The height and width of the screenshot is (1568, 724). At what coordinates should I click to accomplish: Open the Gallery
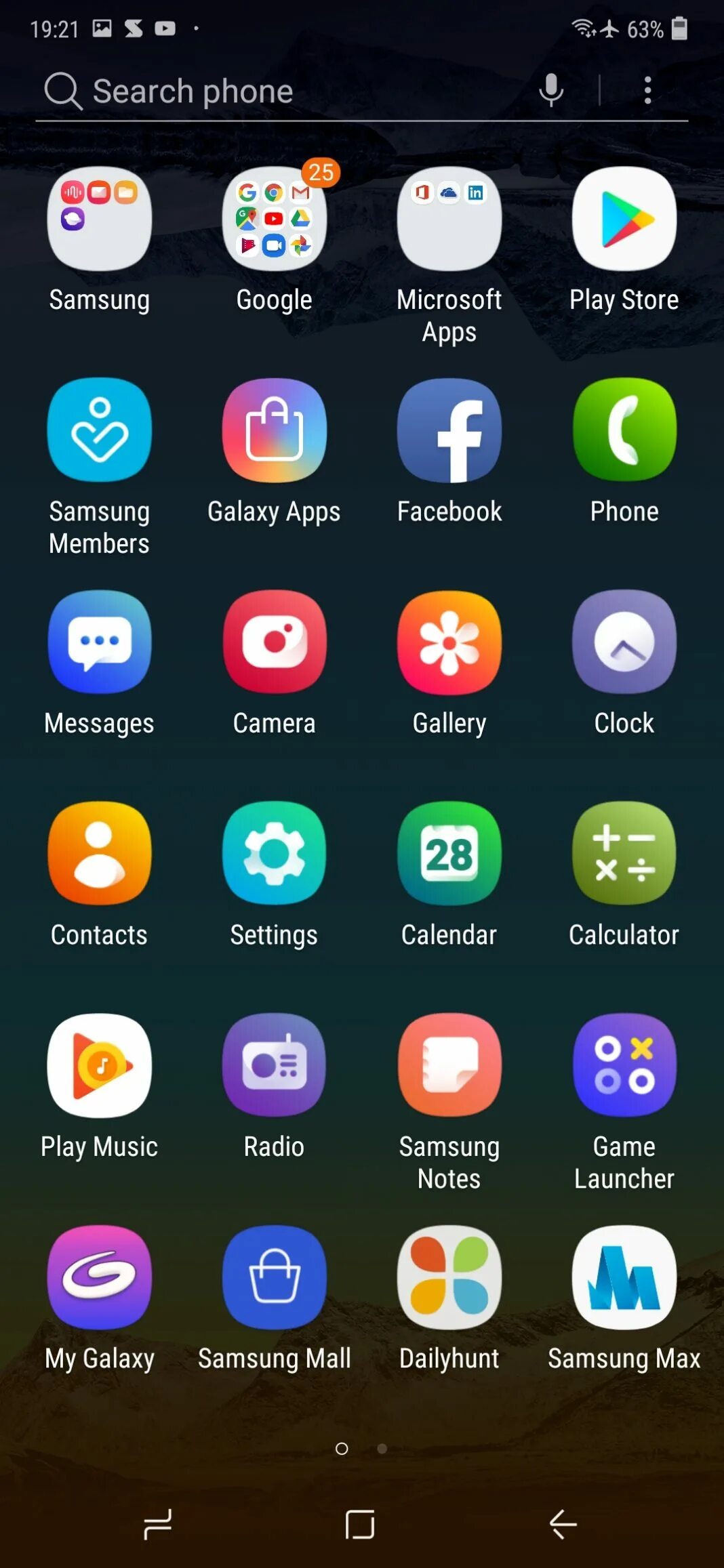[x=449, y=642]
